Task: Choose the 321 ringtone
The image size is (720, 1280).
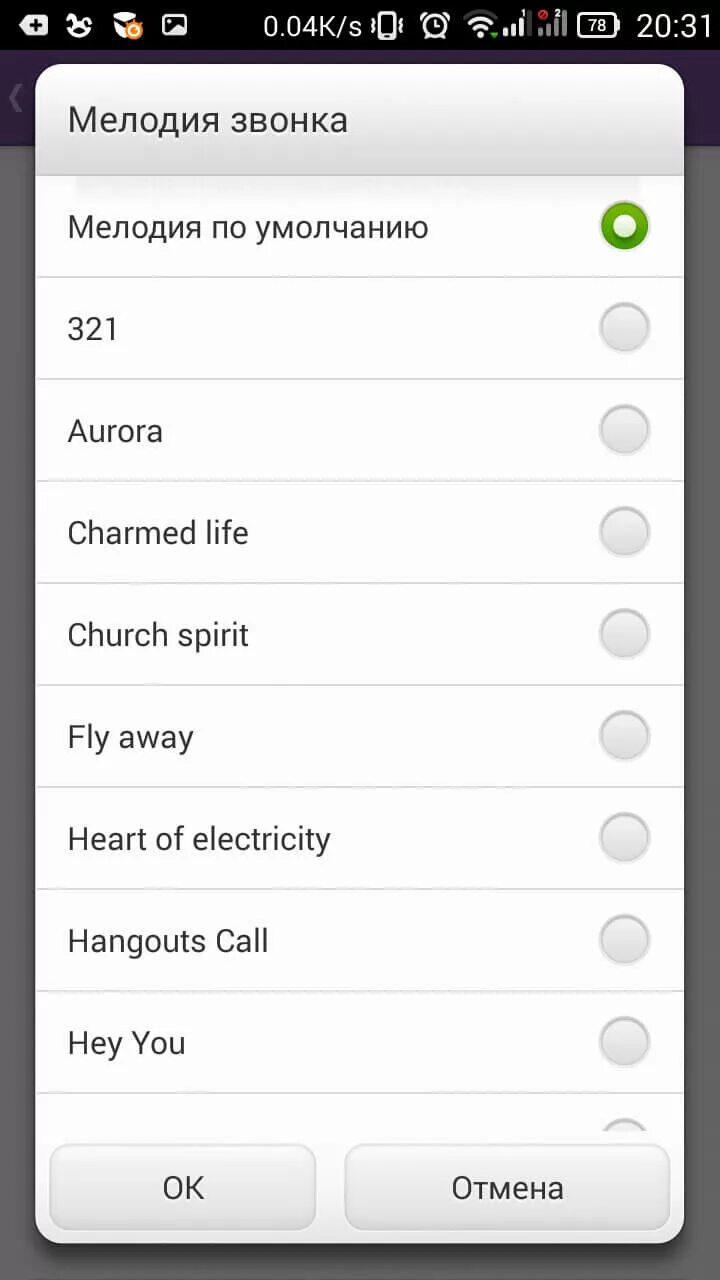Action: [624, 328]
